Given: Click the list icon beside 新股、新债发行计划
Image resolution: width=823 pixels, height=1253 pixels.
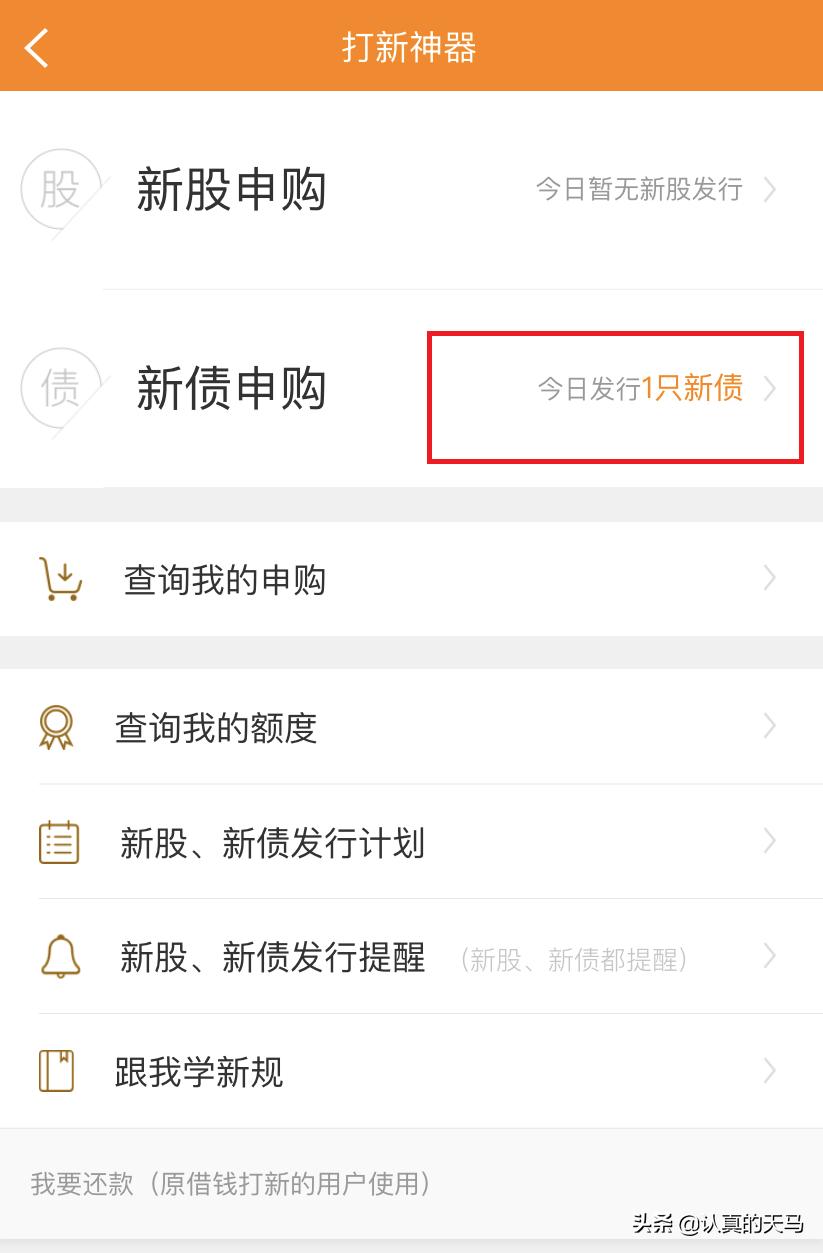Looking at the screenshot, I should pyautogui.click(x=60, y=843).
